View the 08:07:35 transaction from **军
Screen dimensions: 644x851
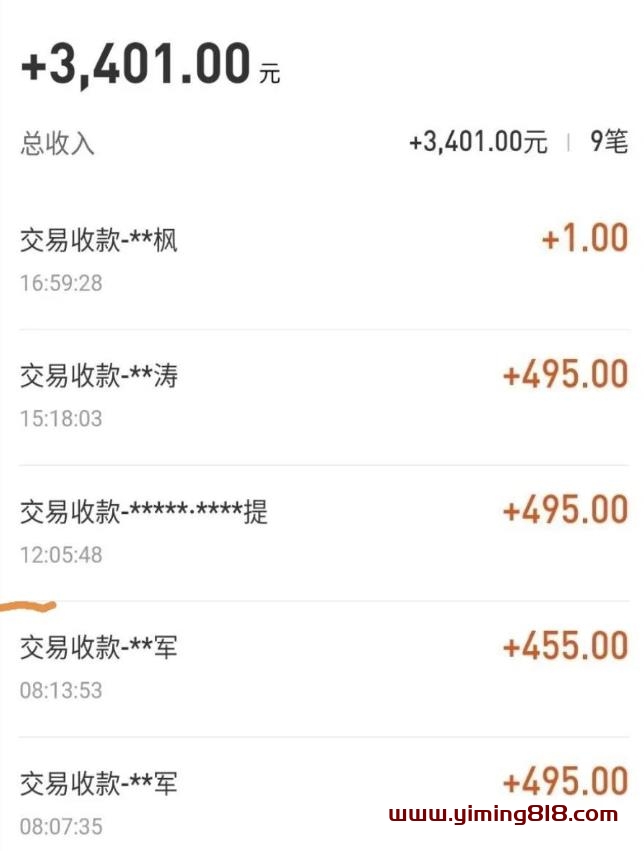pyautogui.click(x=320, y=800)
